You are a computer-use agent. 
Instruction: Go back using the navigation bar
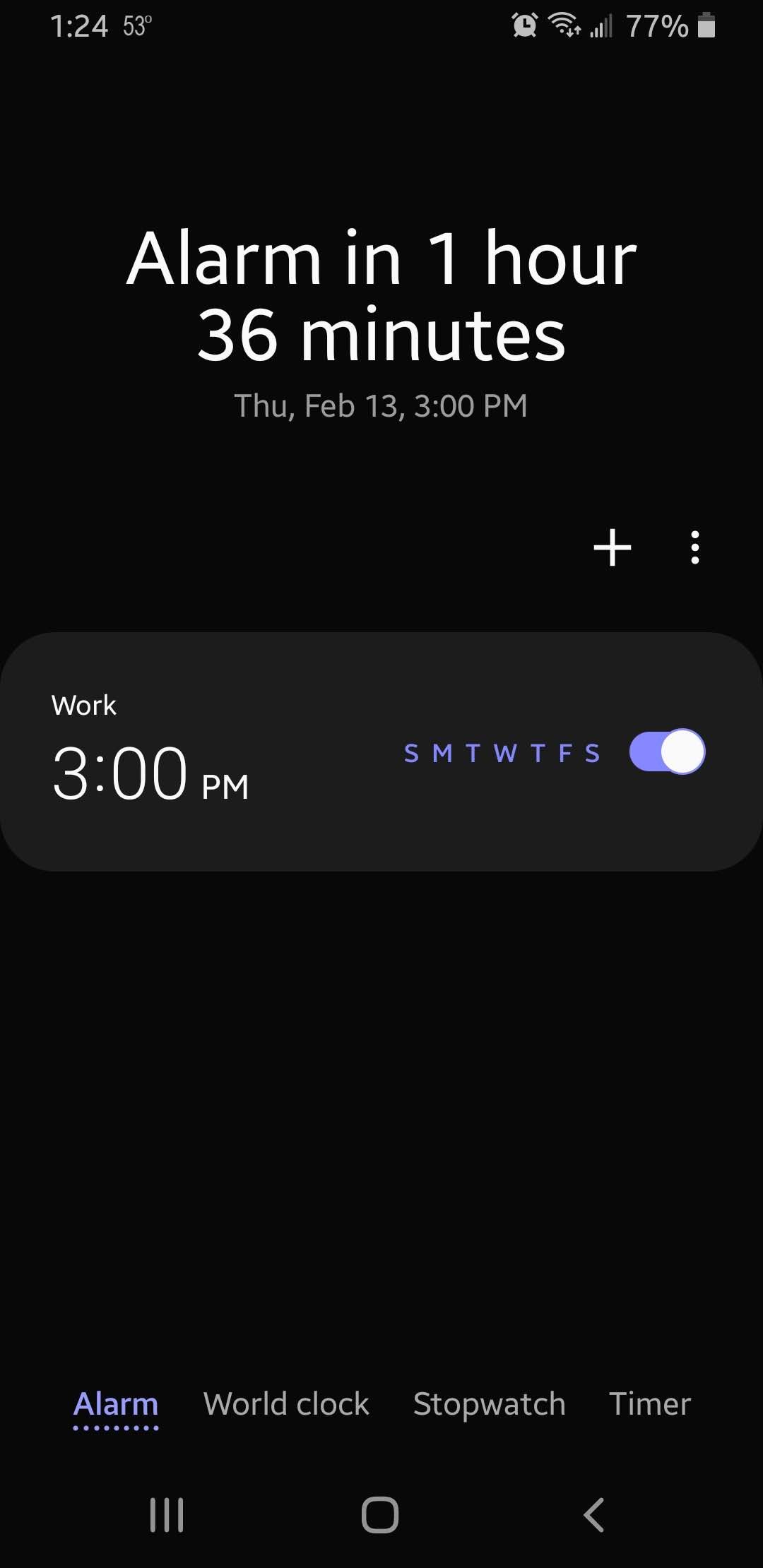593,1514
